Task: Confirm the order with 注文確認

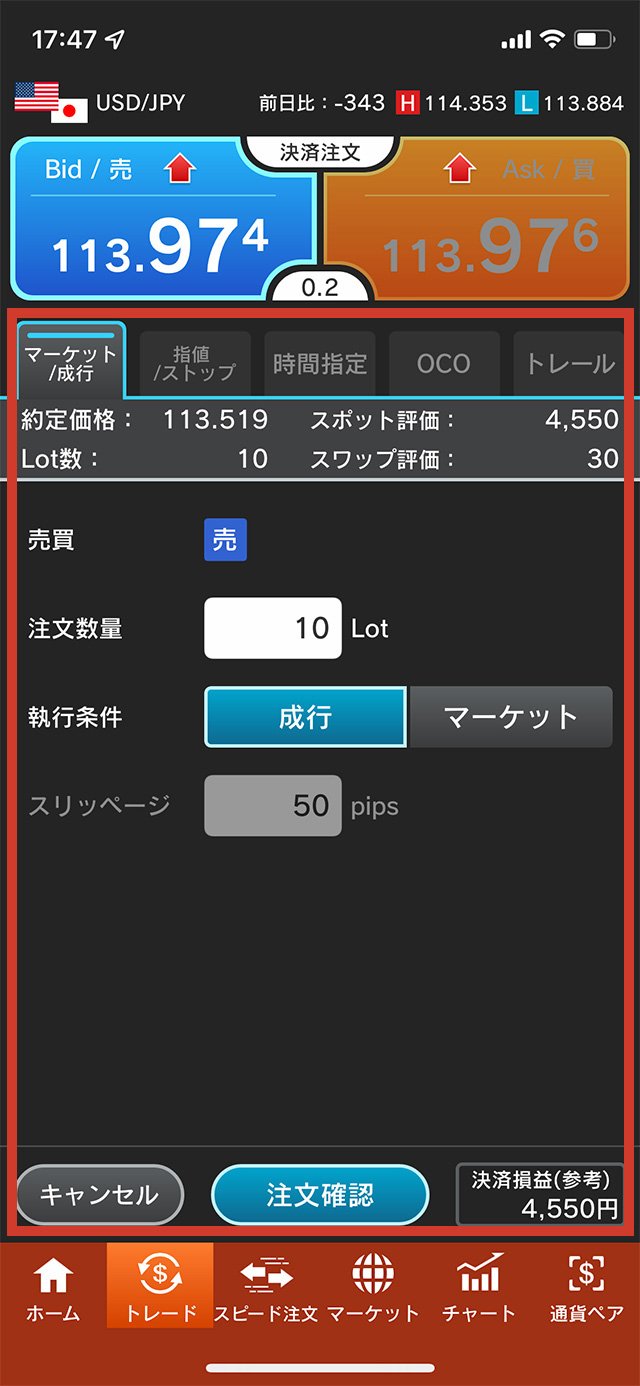Action: [320, 1194]
